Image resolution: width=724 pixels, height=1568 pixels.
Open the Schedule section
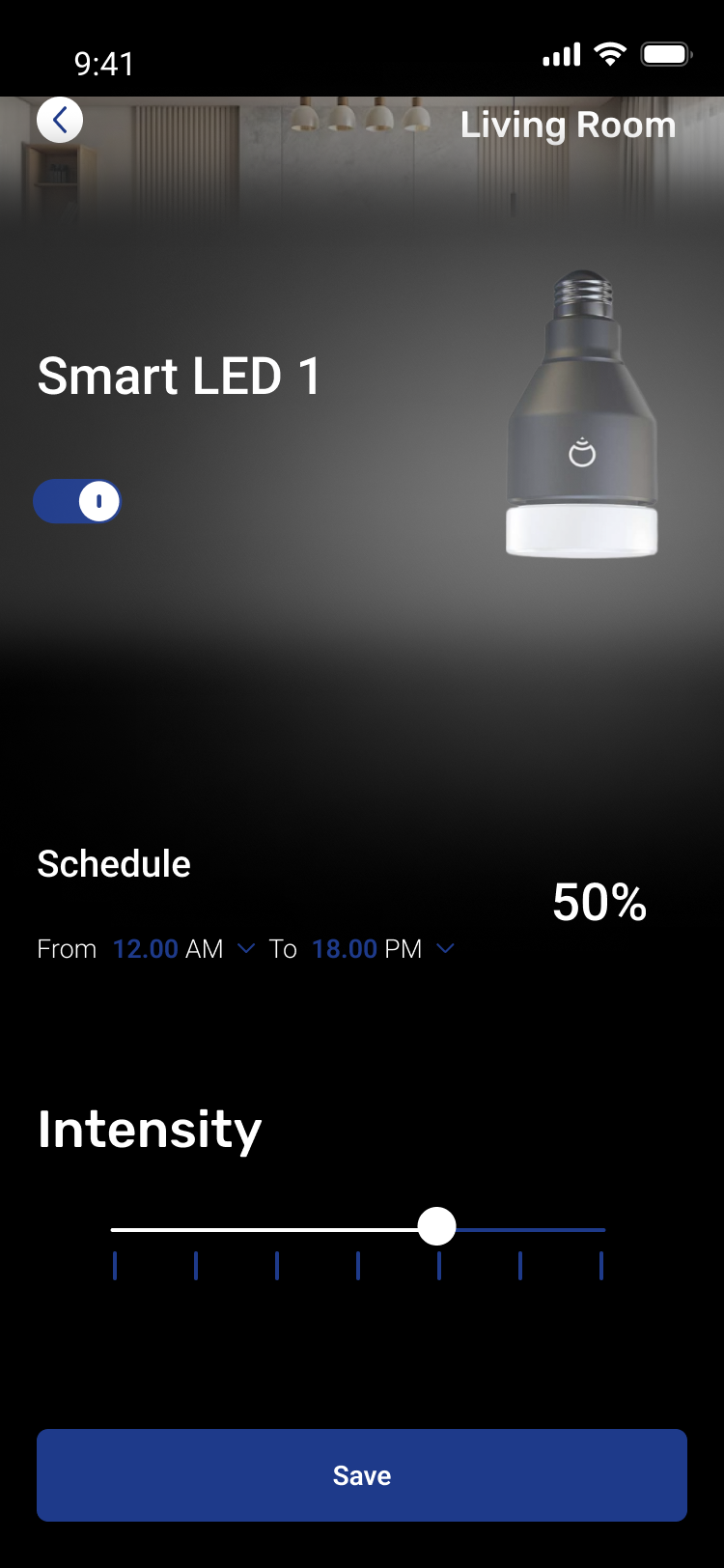coord(113,864)
